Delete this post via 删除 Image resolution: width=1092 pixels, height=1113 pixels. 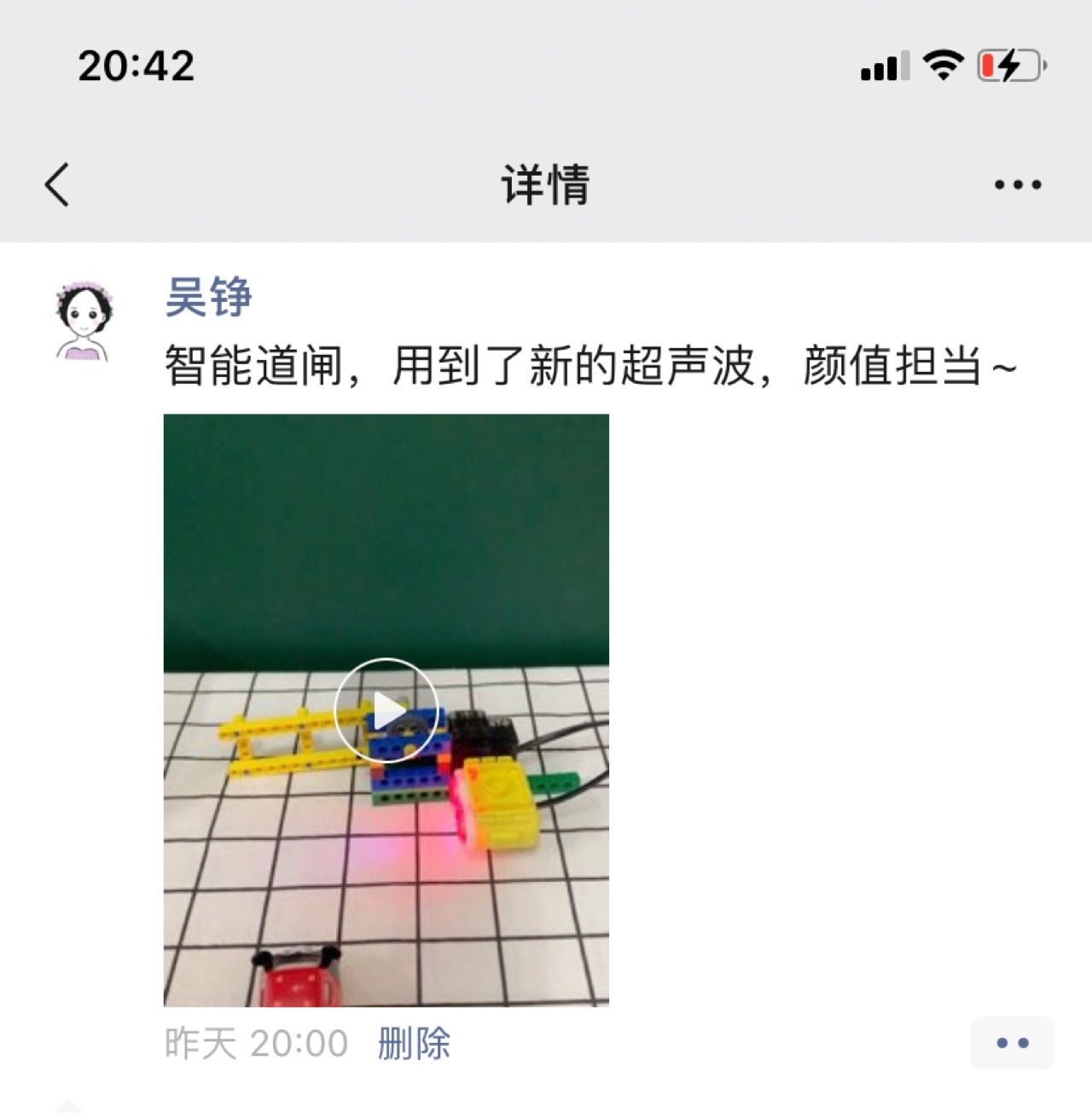tap(414, 1043)
